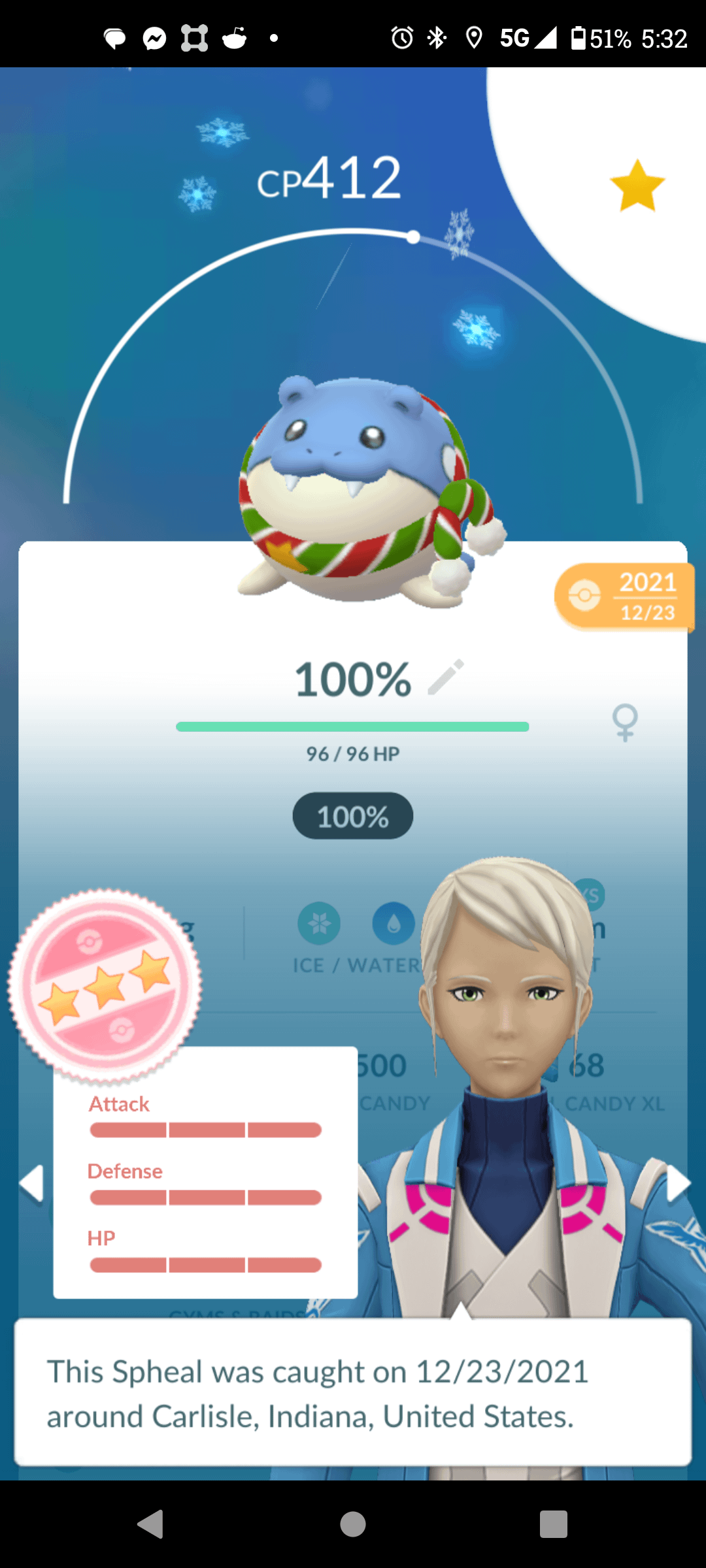This screenshot has width=706, height=1568.
Task: Go to the Android home screen
Action: pos(353,1524)
